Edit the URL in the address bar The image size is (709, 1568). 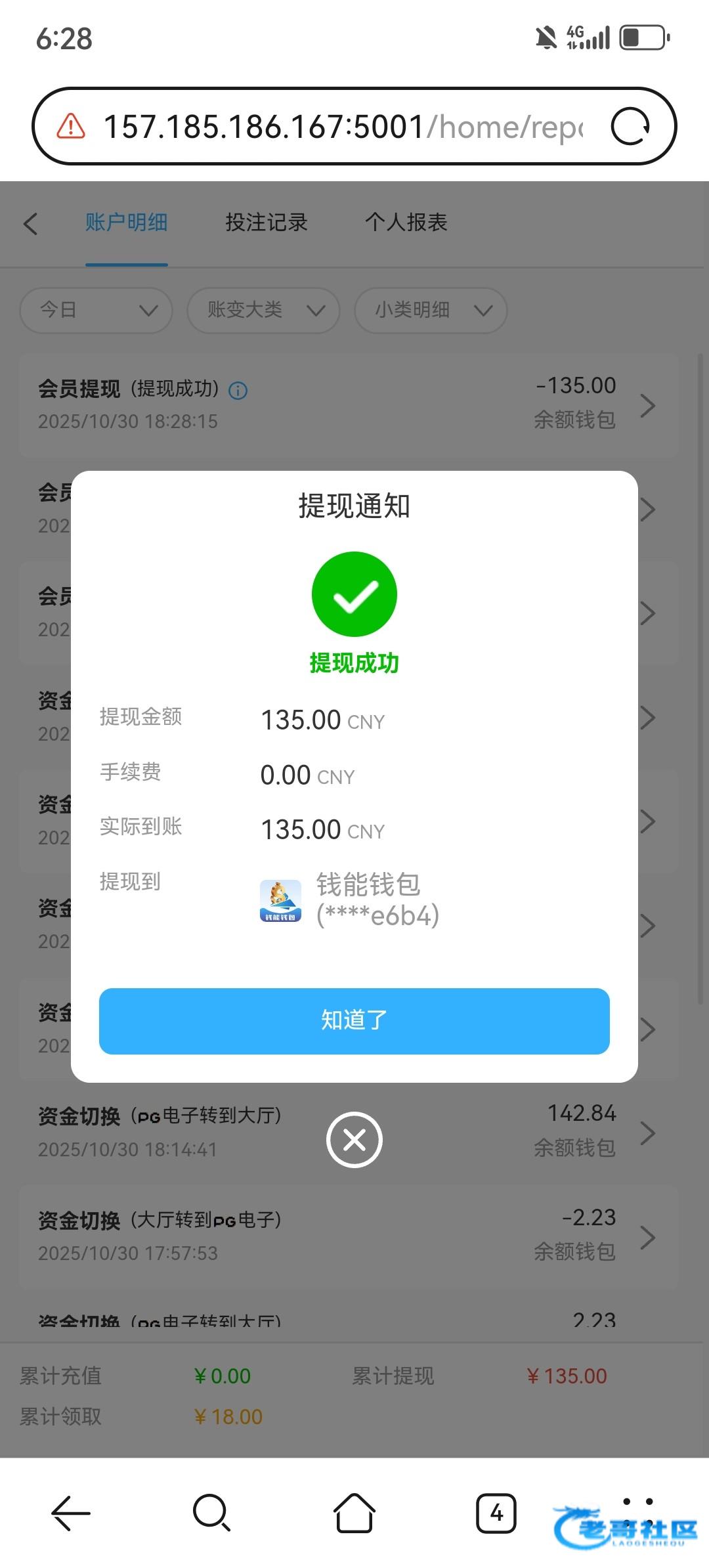pyautogui.click(x=341, y=126)
